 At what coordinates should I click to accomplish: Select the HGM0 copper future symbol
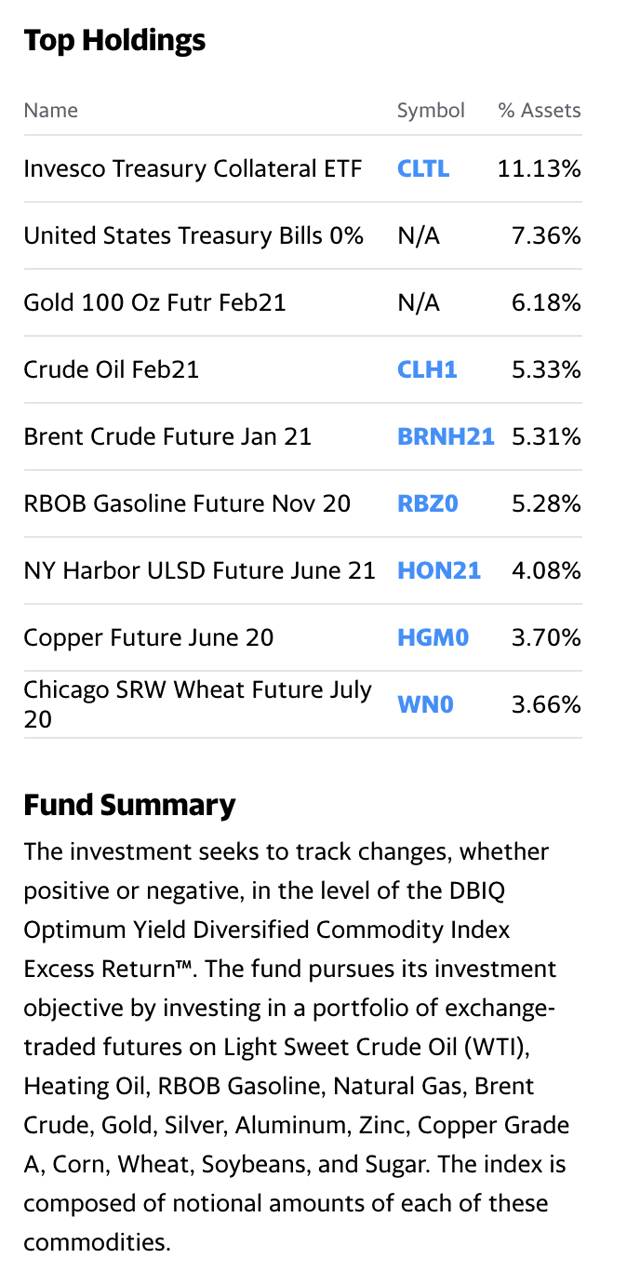pos(433,638)
